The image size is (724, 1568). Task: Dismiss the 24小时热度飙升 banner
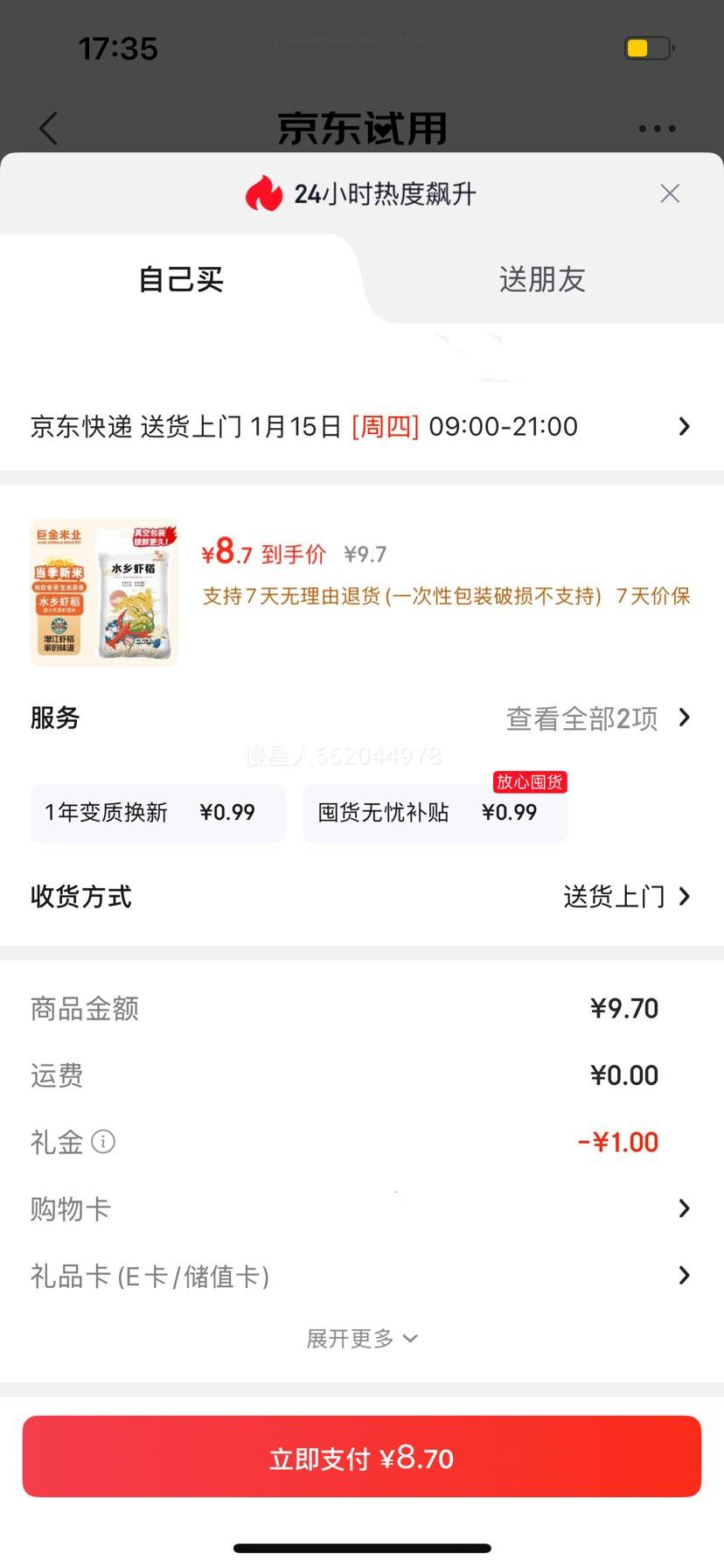coord(670,193)
